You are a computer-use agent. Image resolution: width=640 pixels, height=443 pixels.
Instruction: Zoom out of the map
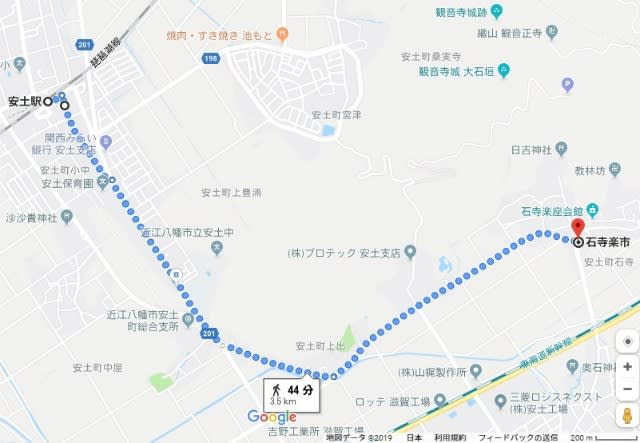(626, 387)
